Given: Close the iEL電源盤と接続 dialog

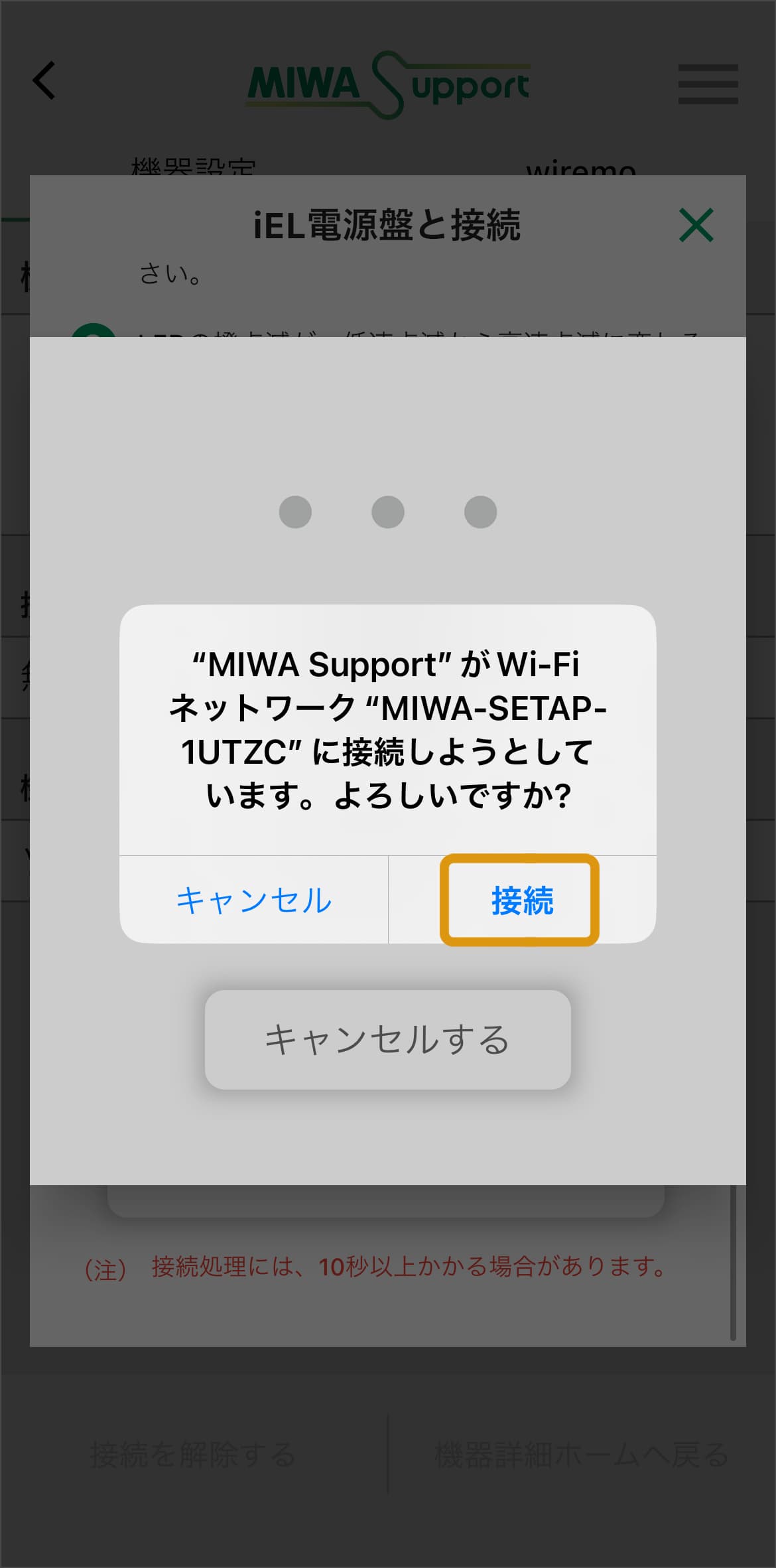Looking at the screenshot, I should point(696,226).
